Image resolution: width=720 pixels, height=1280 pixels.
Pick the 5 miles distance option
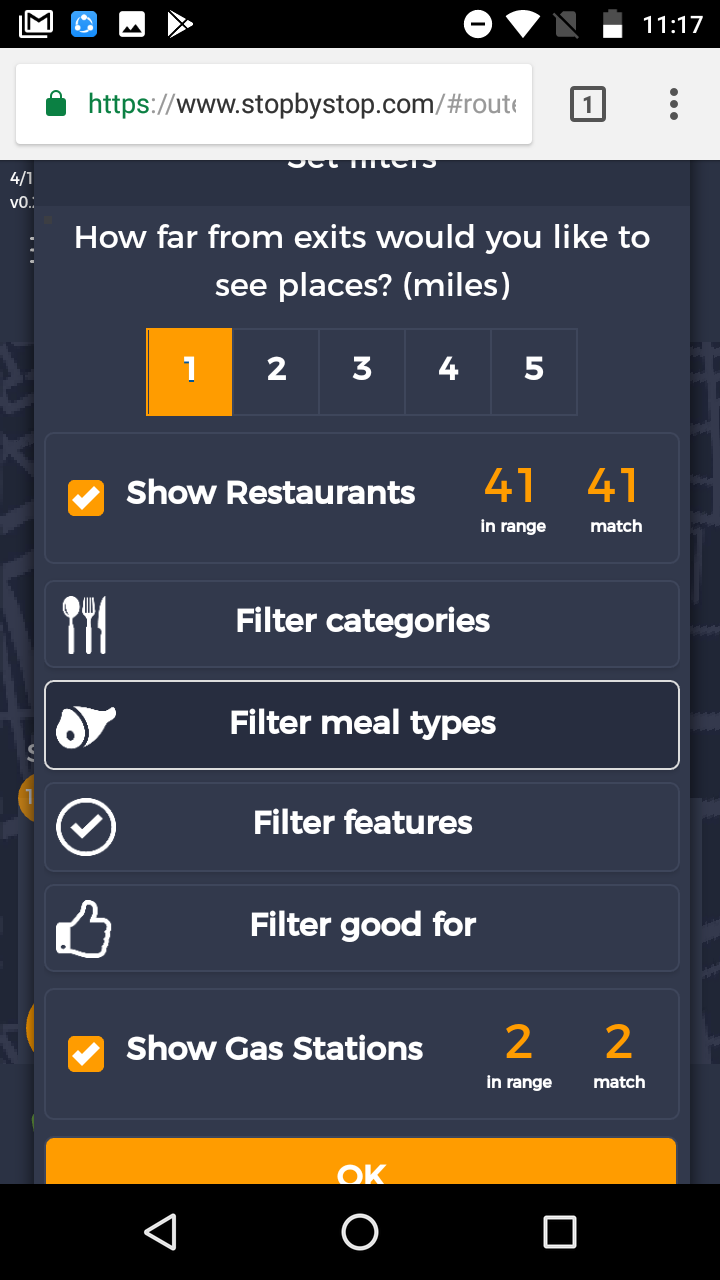point(534,371)
